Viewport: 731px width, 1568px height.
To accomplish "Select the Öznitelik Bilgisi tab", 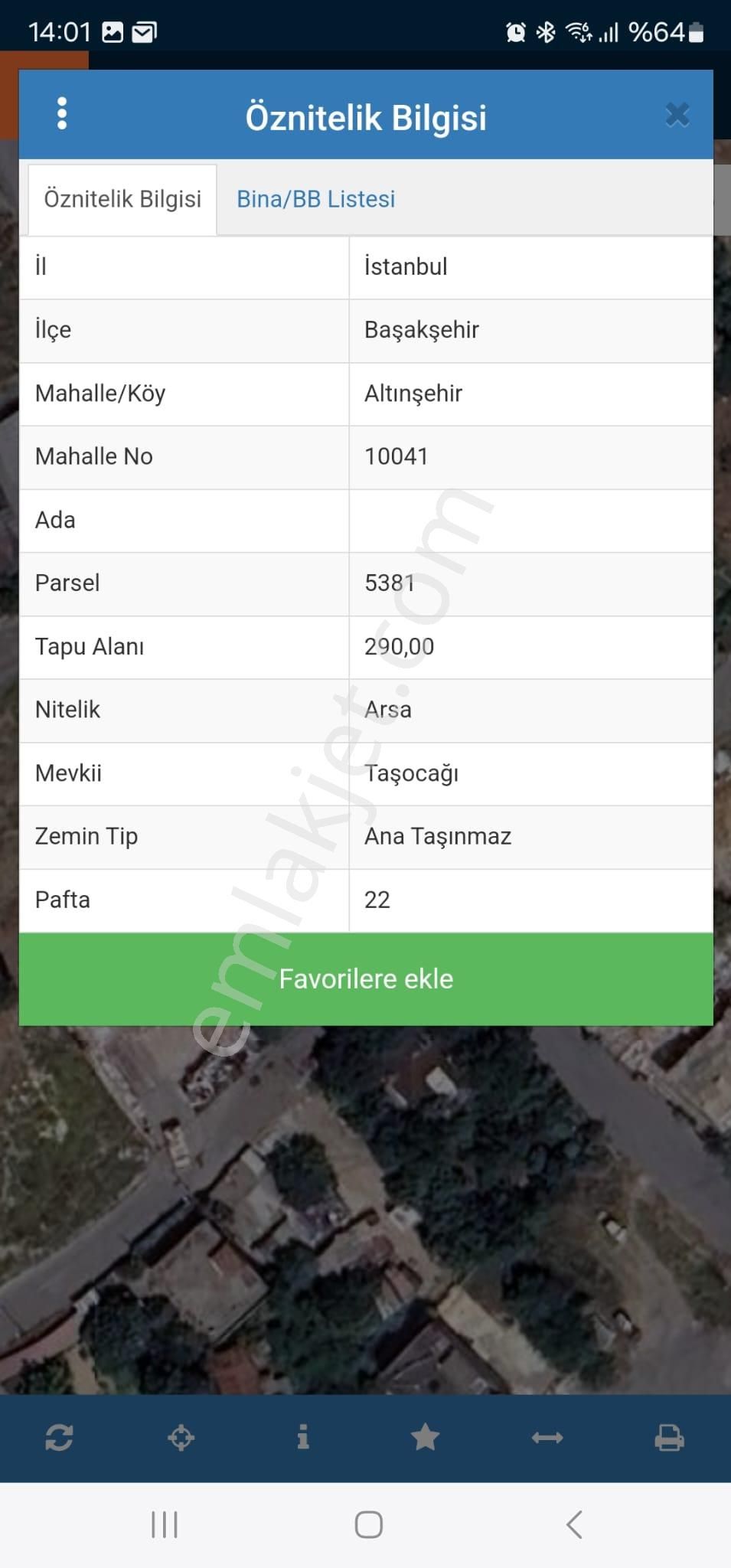I will click(x=122, y=199).
